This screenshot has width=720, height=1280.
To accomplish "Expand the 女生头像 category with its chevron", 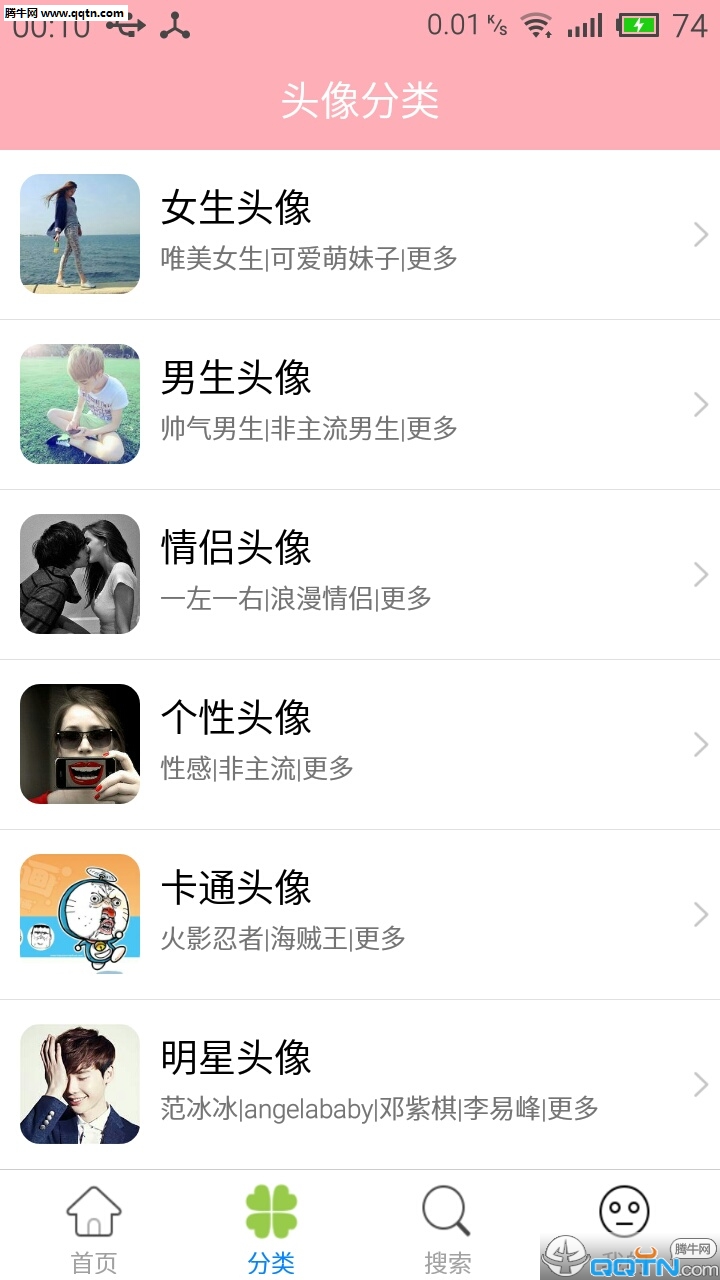I will coord(700,234).
